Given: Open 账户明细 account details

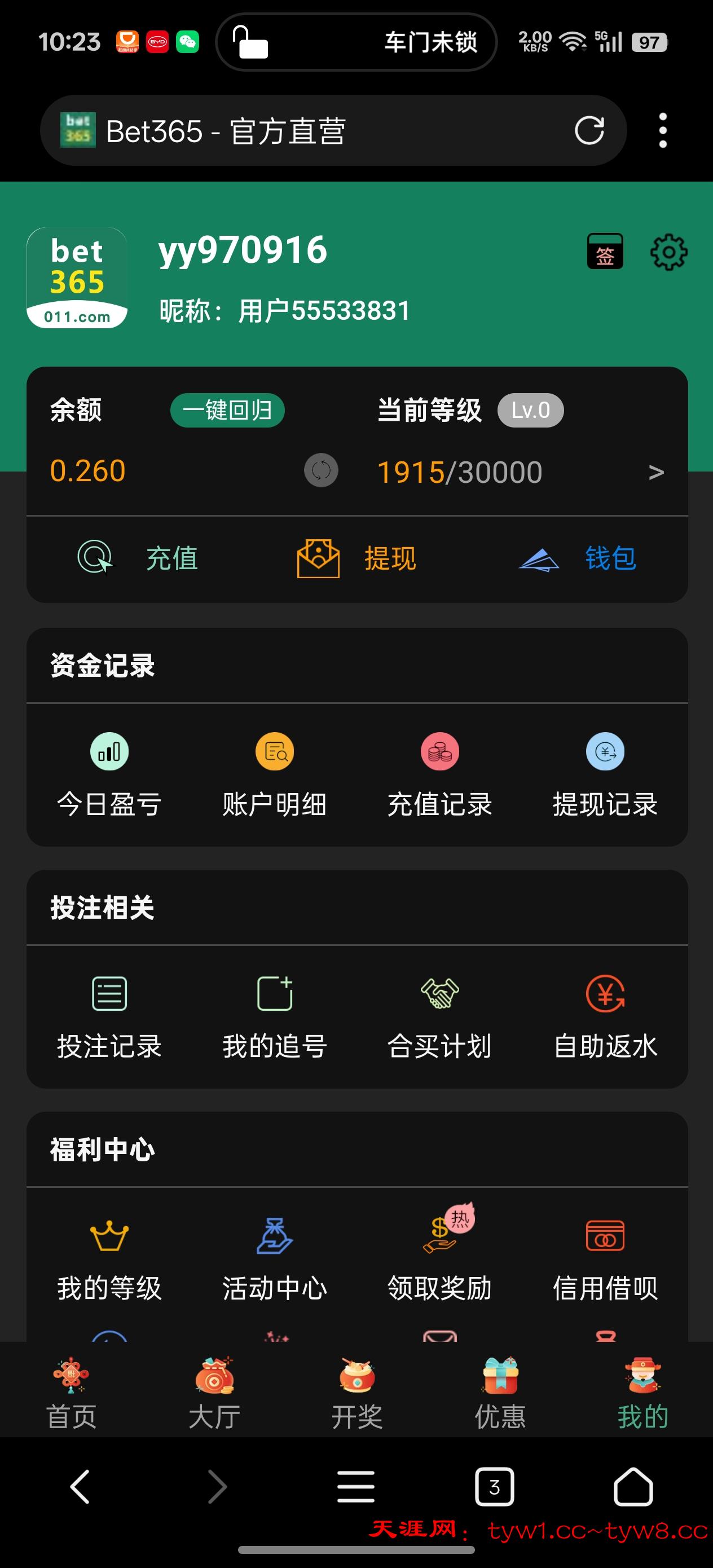Looking at the screenshot, I should click(x=275, y=773).
